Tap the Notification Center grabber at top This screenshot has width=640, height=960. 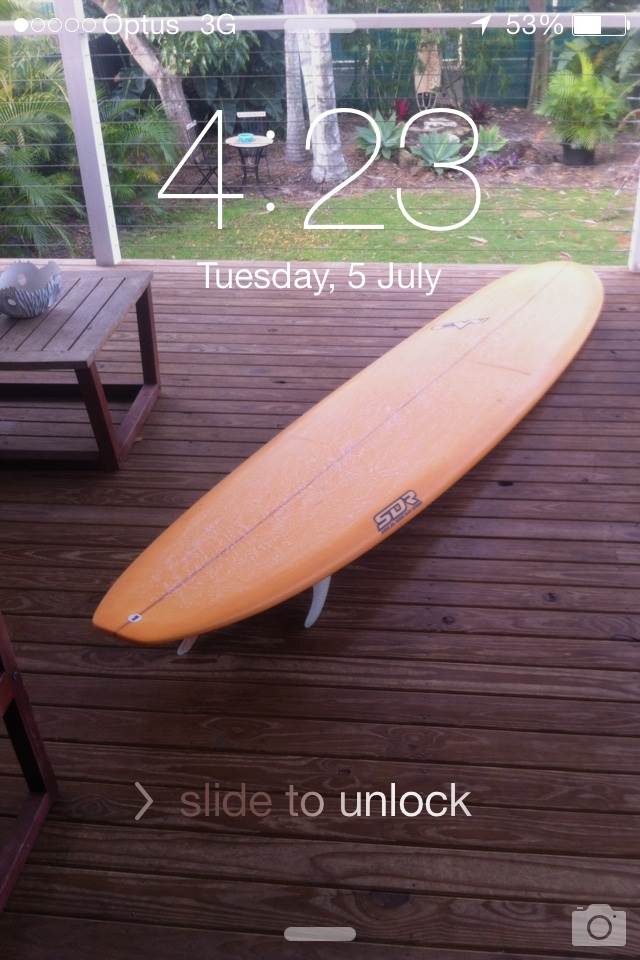click(x=320, y=24)
